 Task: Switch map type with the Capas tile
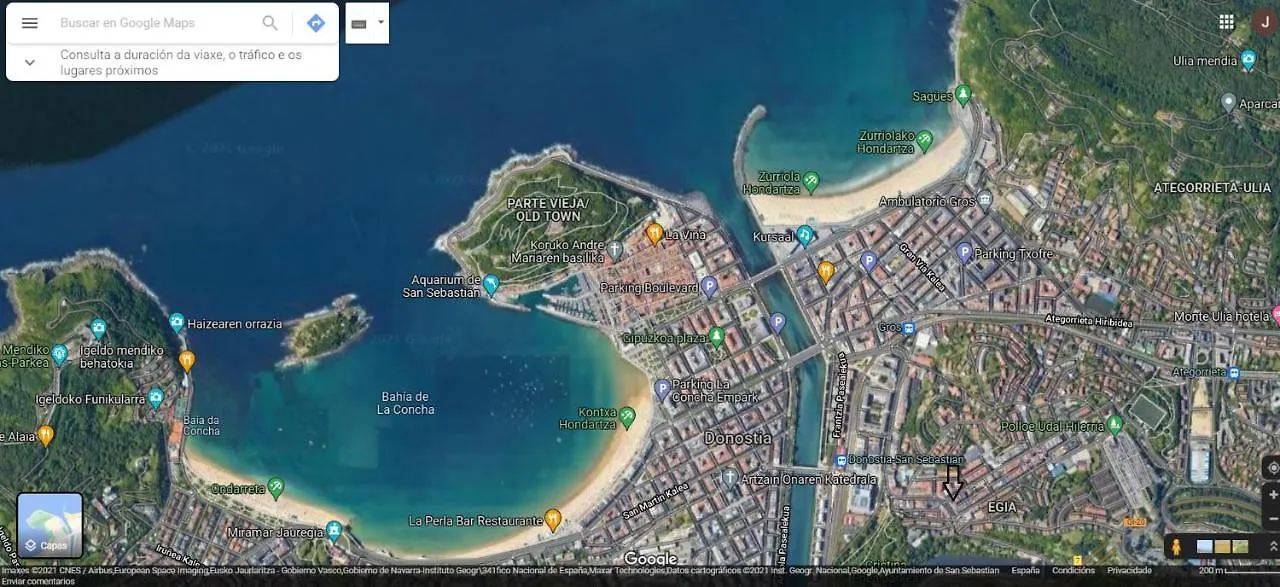49,525
